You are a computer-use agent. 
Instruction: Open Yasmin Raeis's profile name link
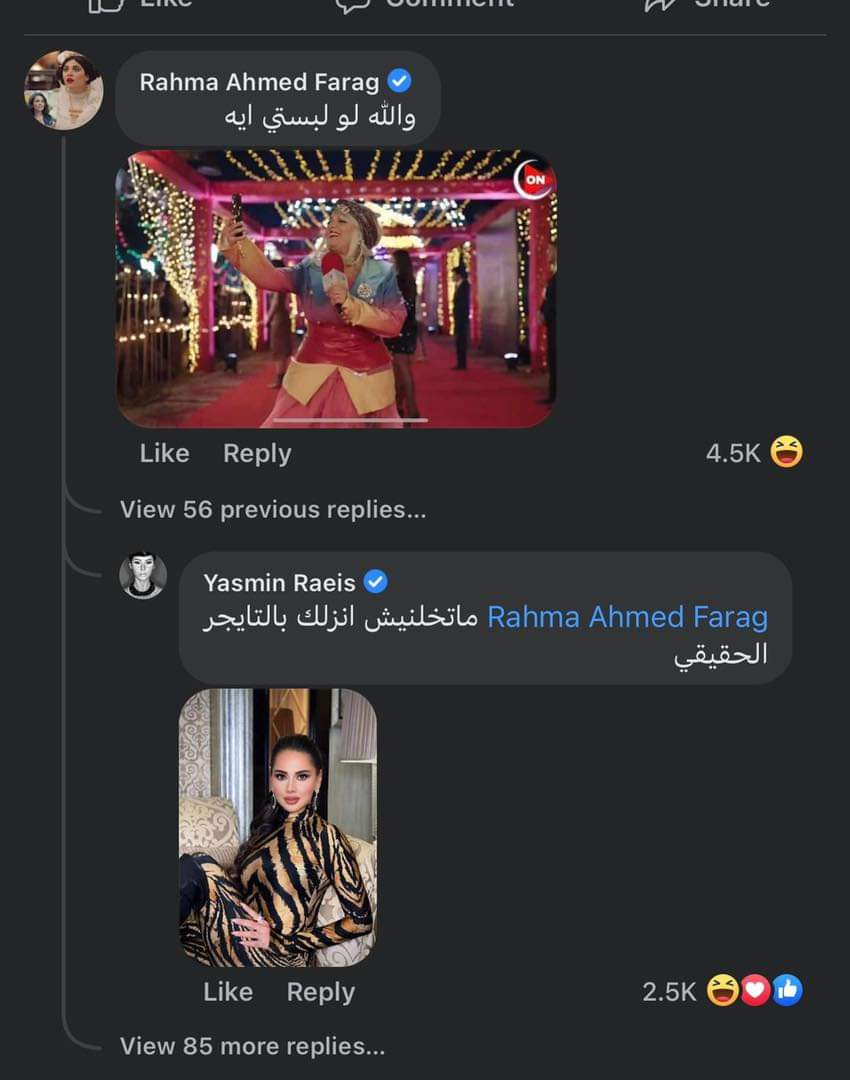279,582
